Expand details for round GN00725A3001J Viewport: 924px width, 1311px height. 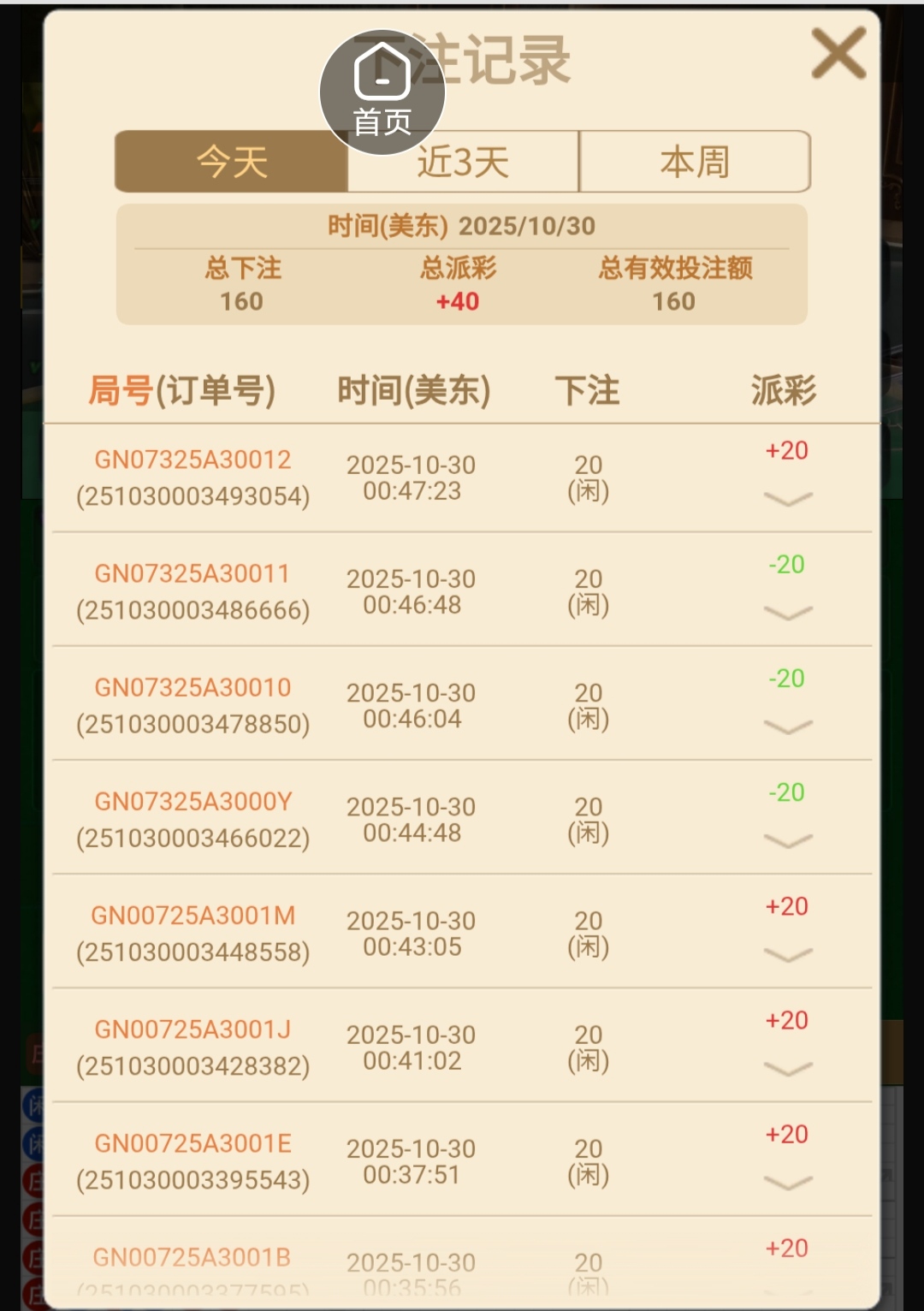click(x=787, y=1068)
